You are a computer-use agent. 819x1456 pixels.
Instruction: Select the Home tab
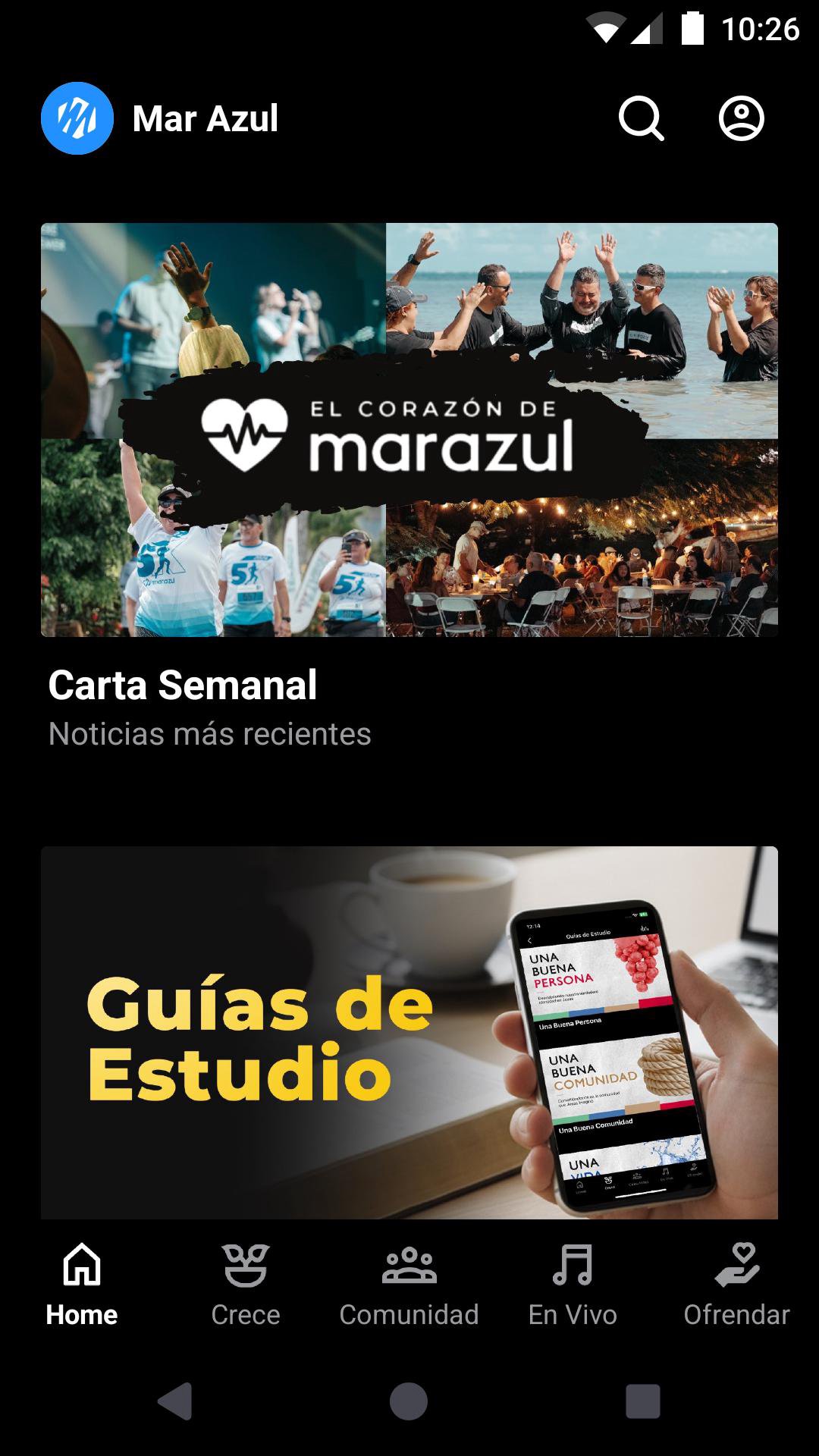pyautogui.click(x=82, y=1285)
